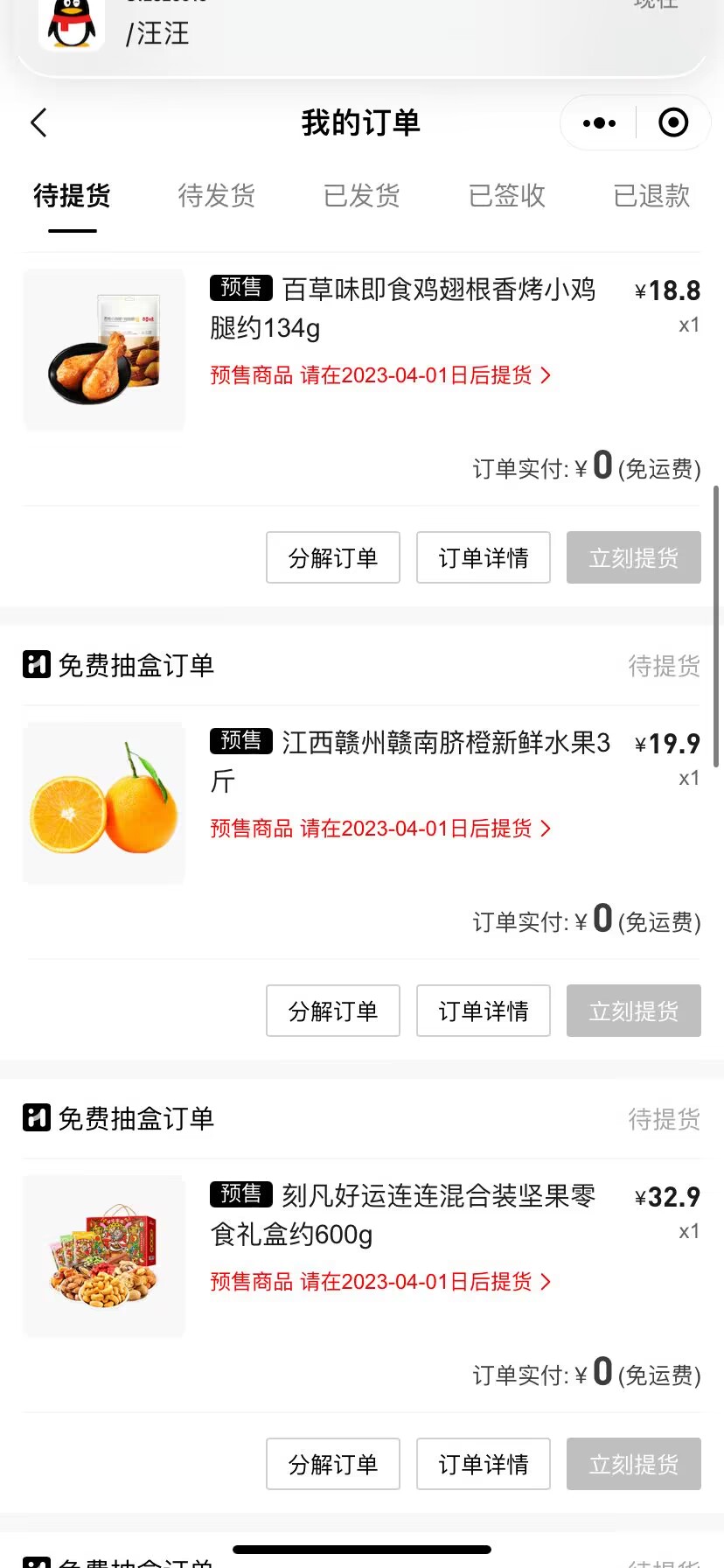Switch to the 待发货 tab
Screen dimensions: 724x1568
coord(216,195)
